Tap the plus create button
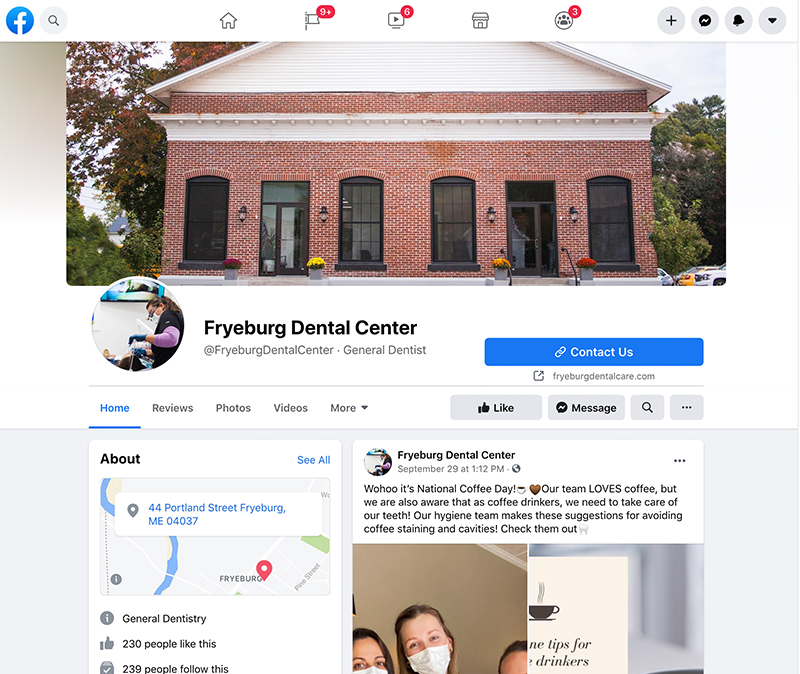800x674 pixels. tap(671, 20)
